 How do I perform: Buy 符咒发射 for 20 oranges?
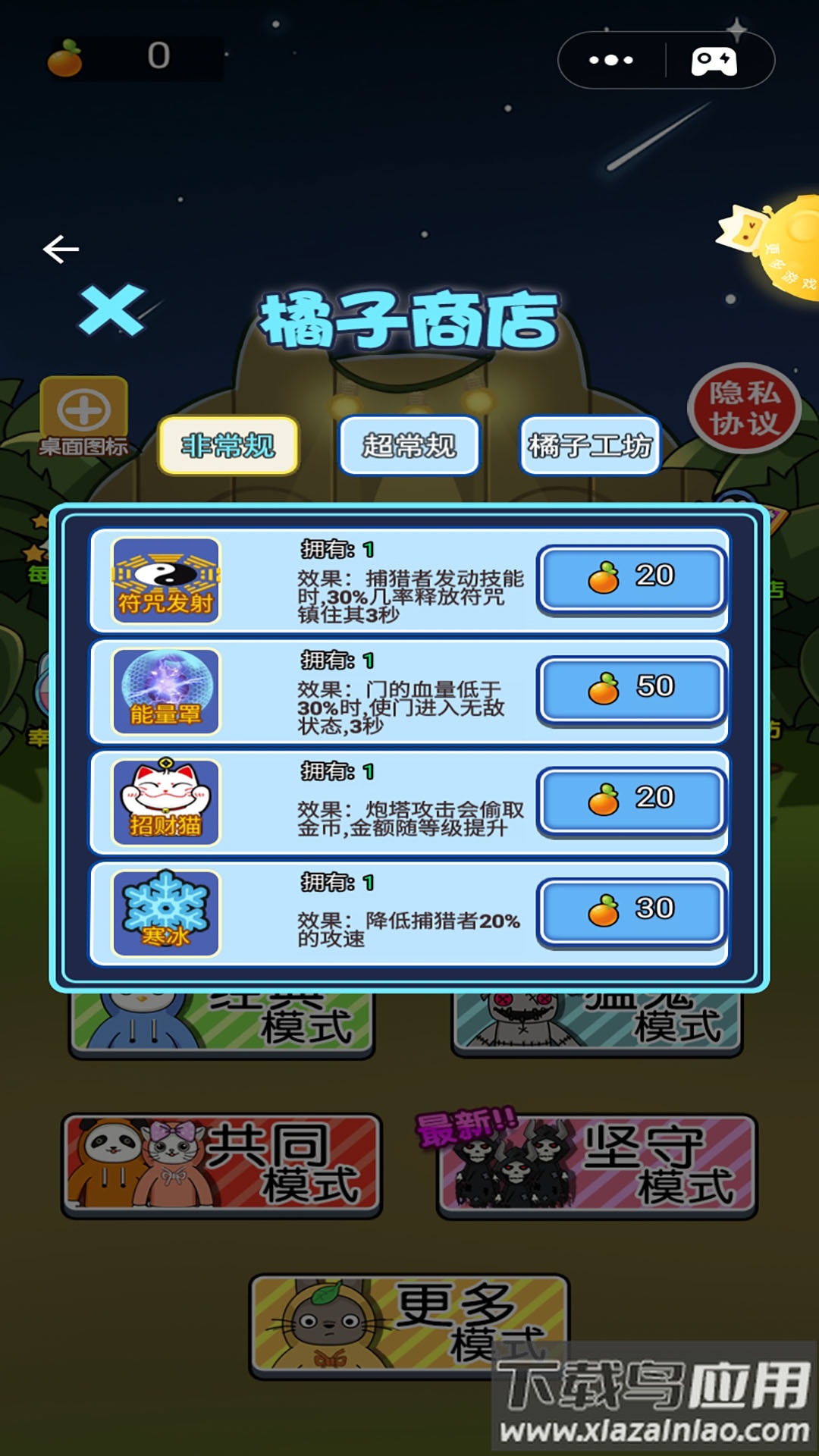coord(632,577)
